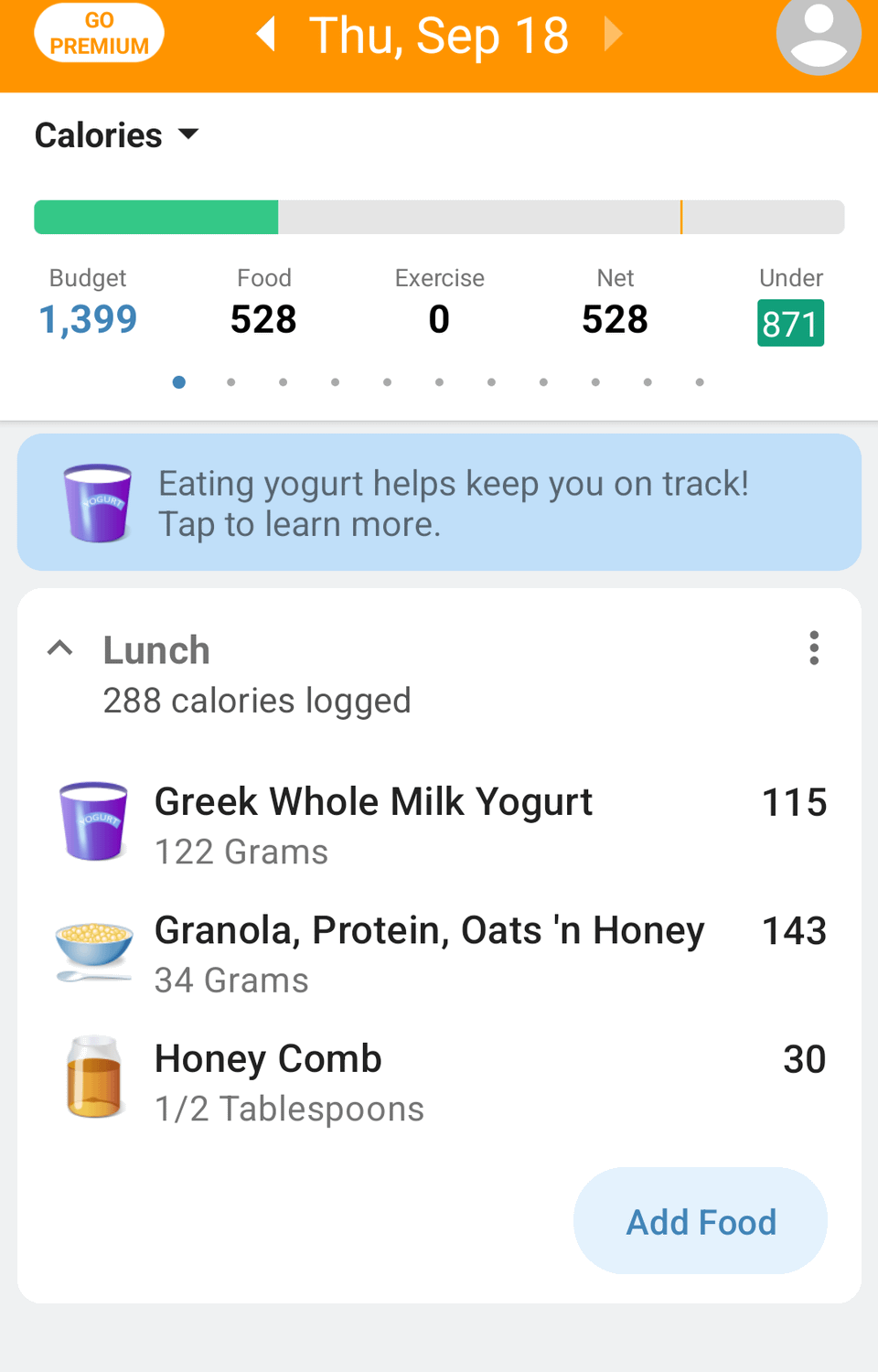Open the Greek Whole Milk Yogurt entry
The width and height of the screenshot is (878, 1372).
point(439,824)
